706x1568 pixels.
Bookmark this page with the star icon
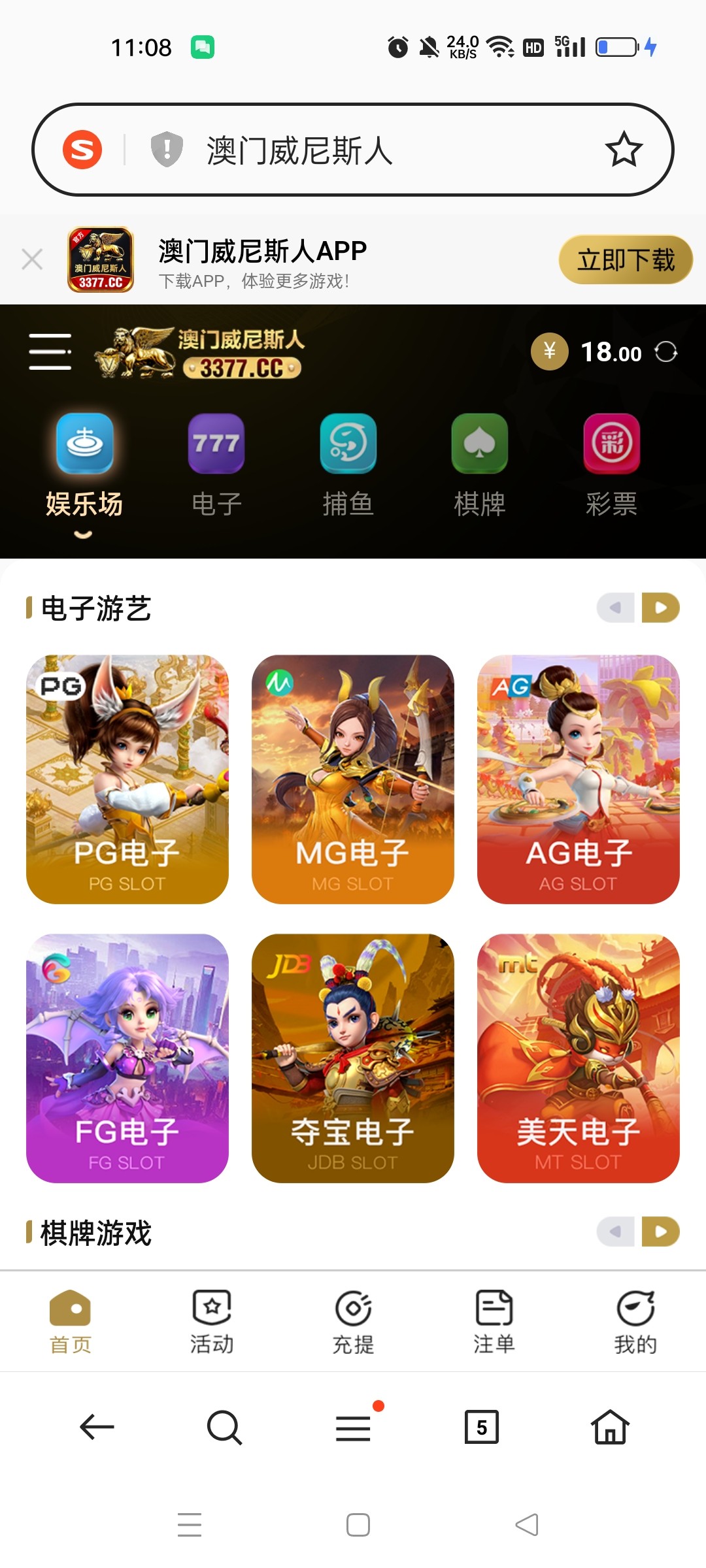623,150
